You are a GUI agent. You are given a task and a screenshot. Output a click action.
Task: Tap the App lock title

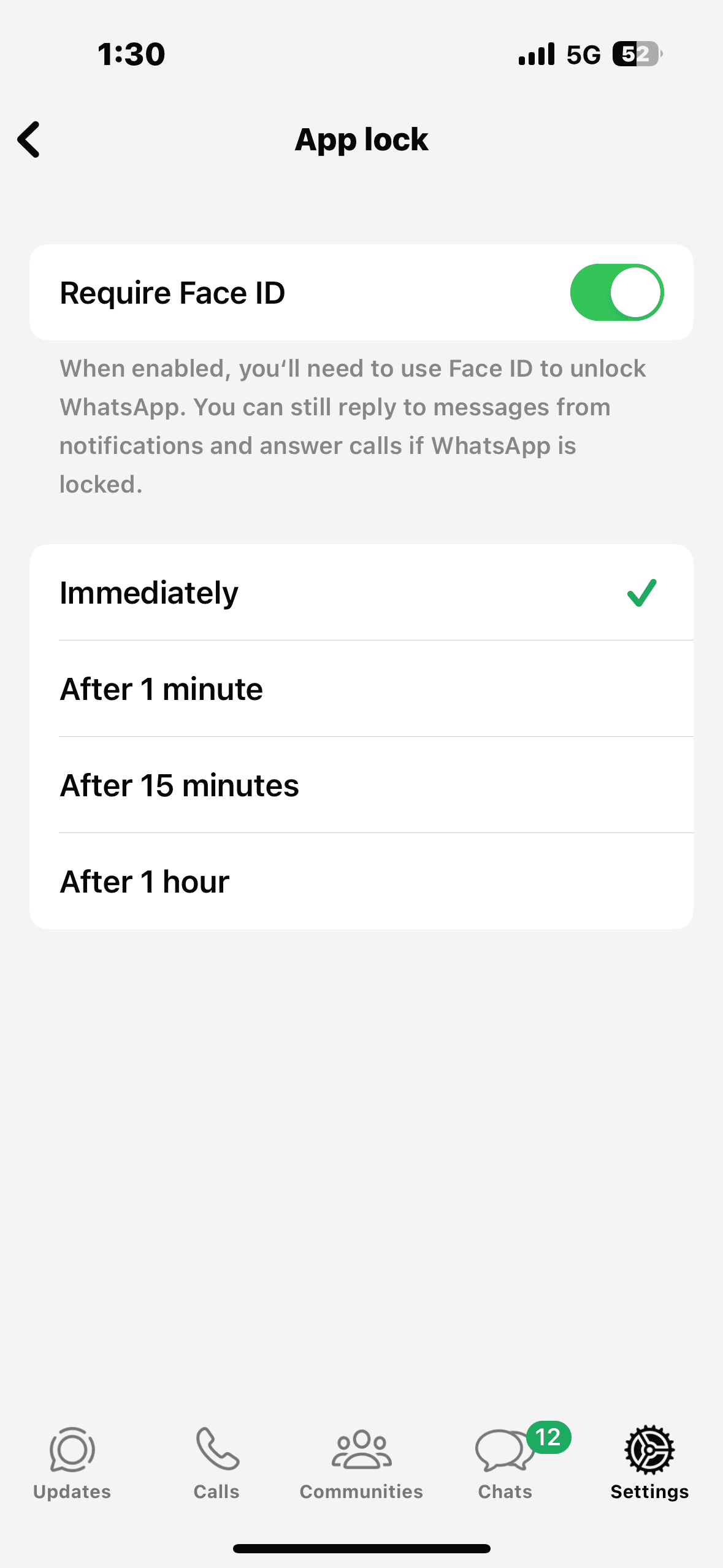(x=361, y=140)
